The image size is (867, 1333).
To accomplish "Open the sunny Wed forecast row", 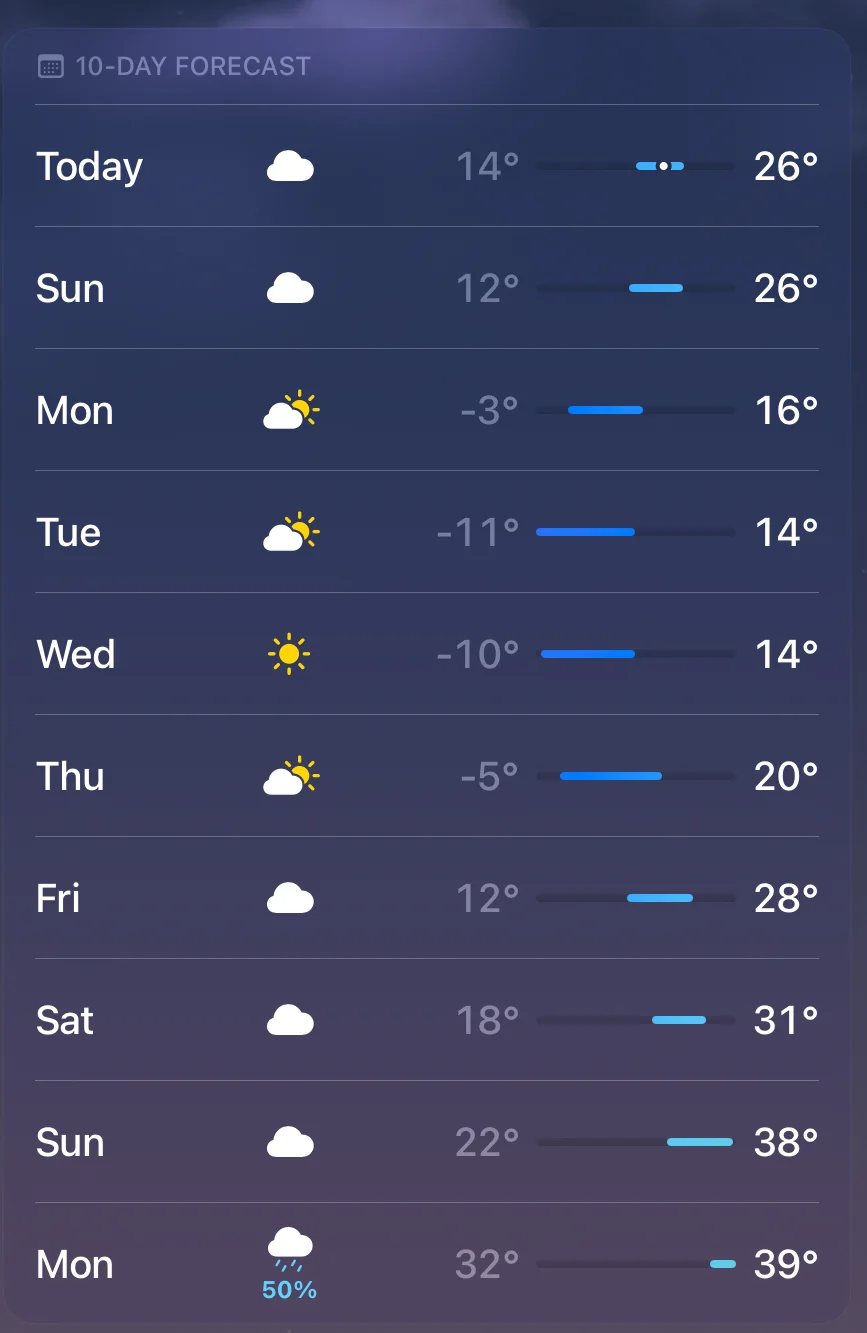I will 427,654.
